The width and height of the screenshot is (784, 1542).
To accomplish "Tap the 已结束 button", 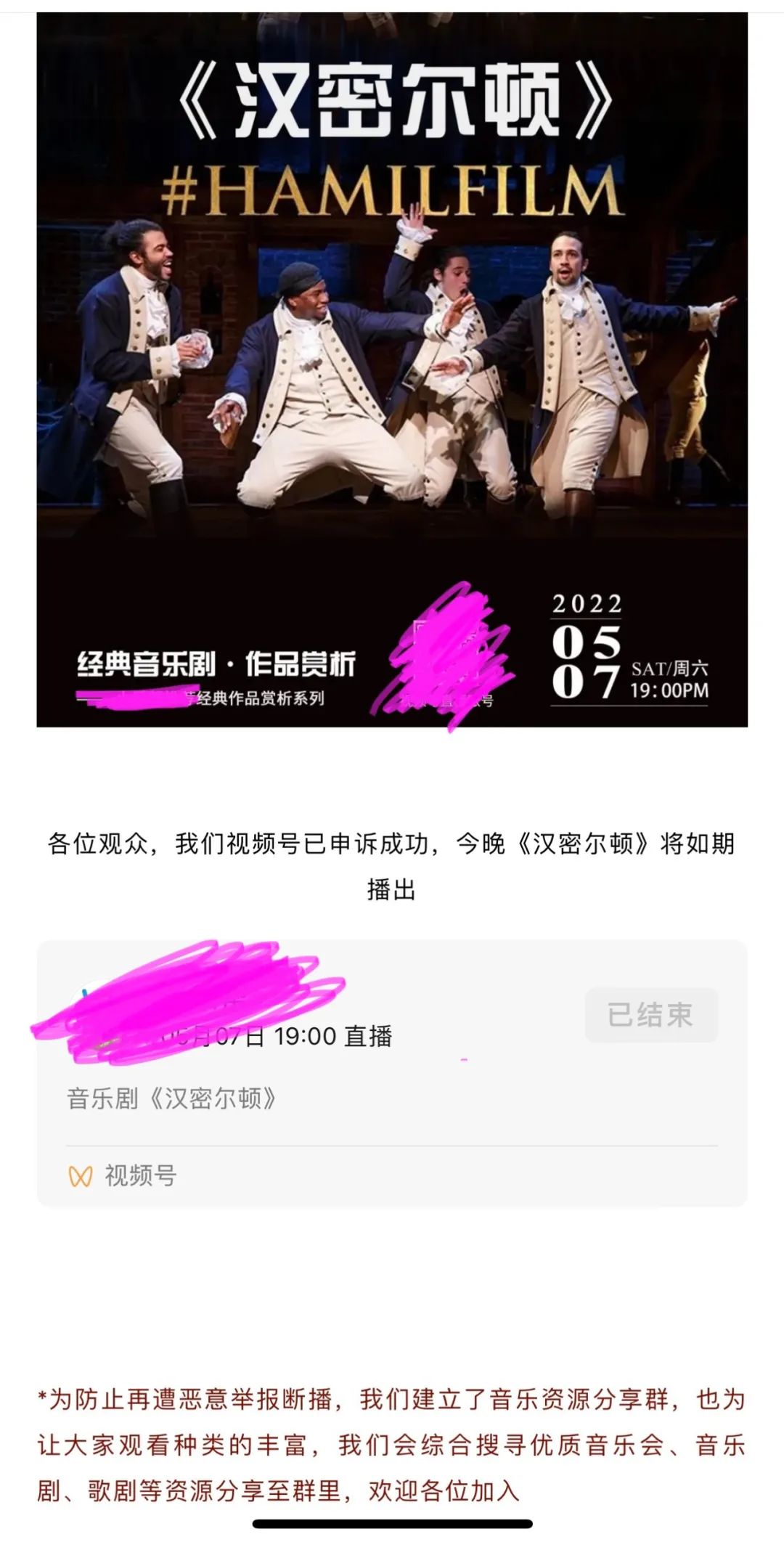I will coord(650,1015).
